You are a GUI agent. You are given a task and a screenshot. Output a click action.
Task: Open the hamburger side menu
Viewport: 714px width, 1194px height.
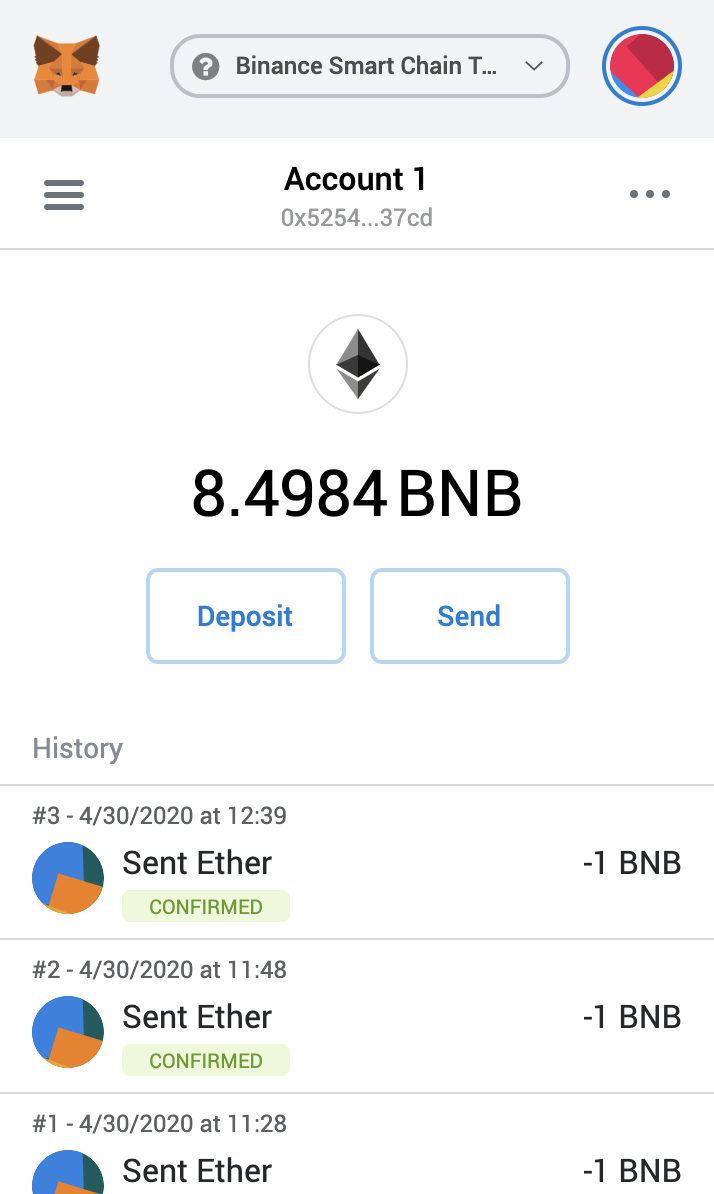[64, 195]
